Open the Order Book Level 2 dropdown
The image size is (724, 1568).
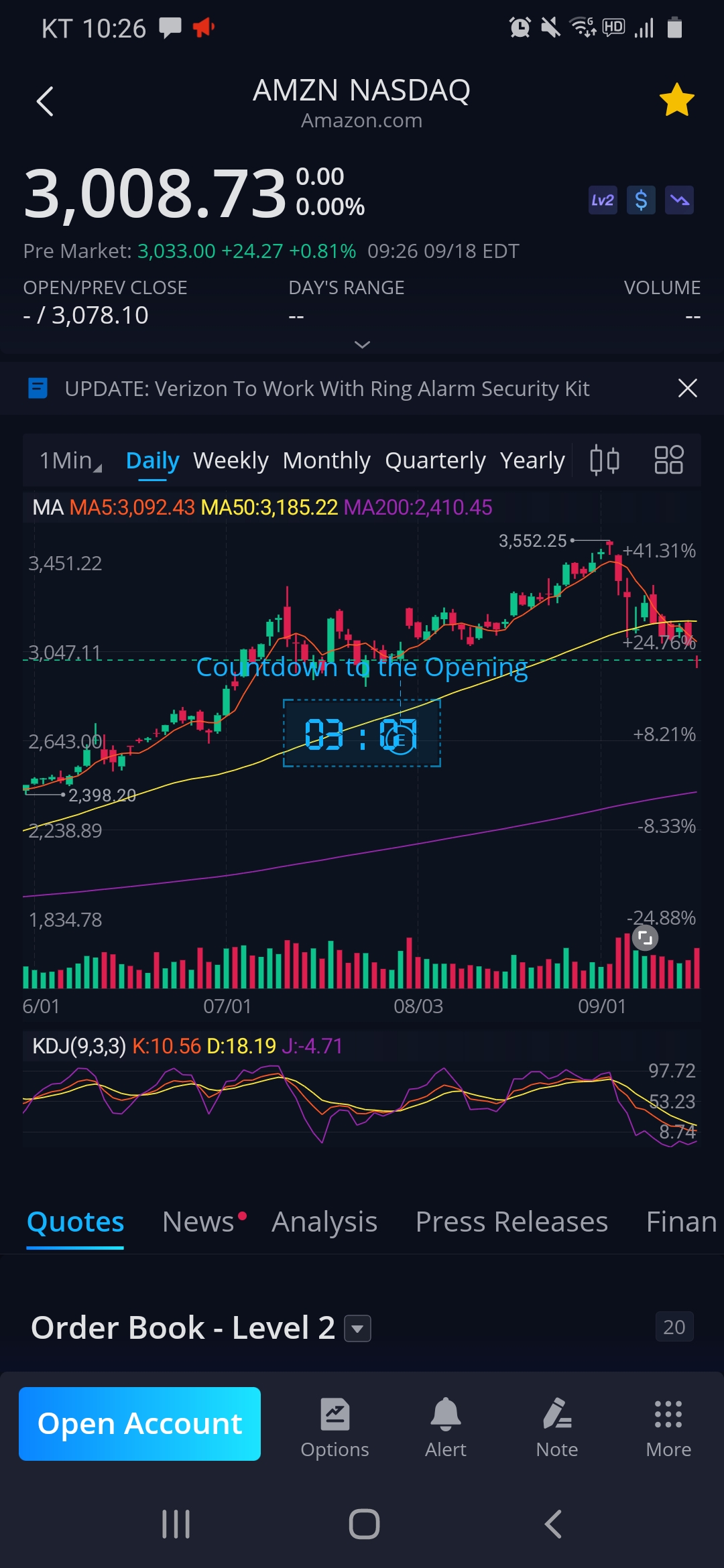357,1328
